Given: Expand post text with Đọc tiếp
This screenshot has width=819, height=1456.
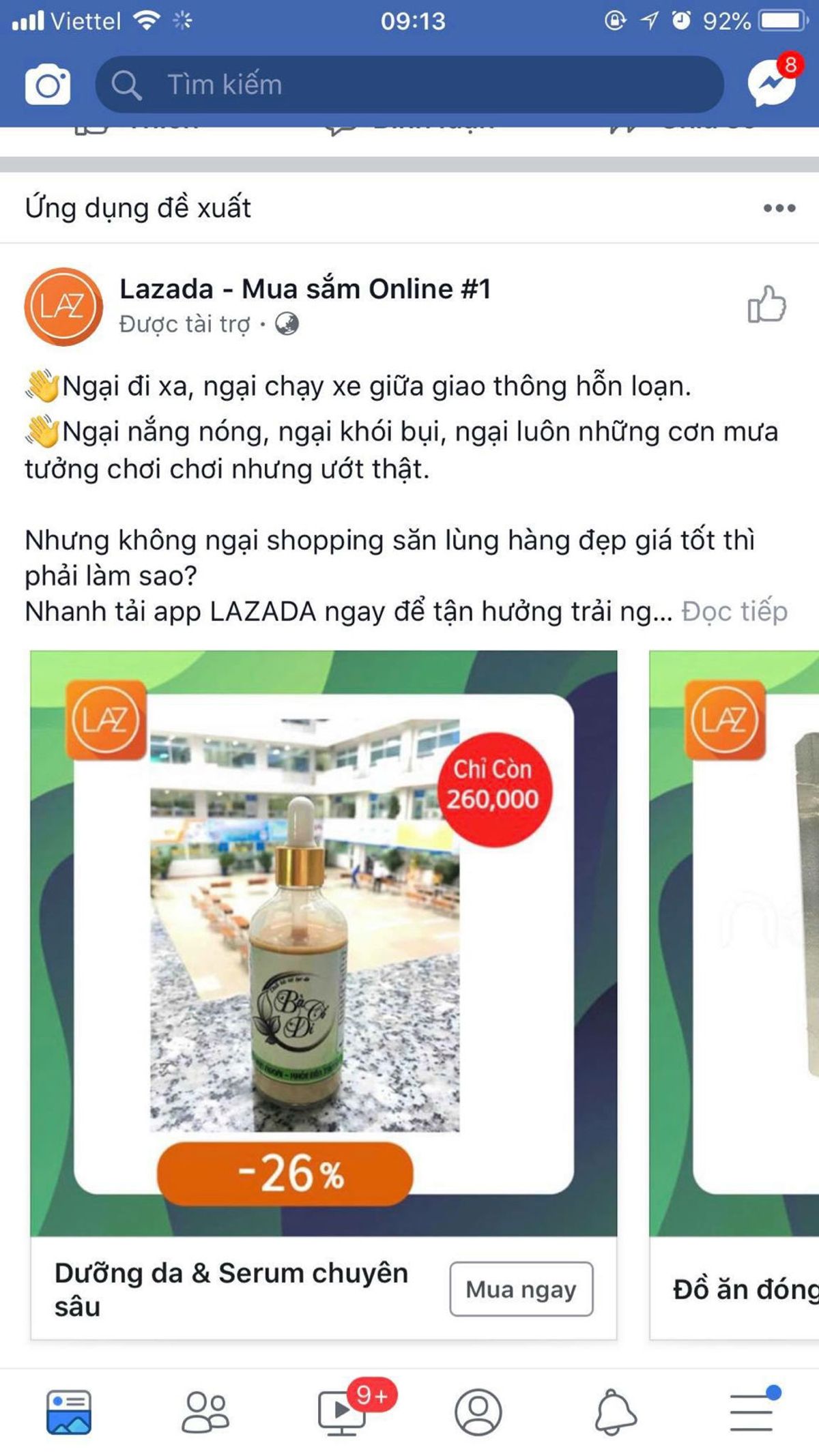Looking at the screenshot, I should (734, 611).
